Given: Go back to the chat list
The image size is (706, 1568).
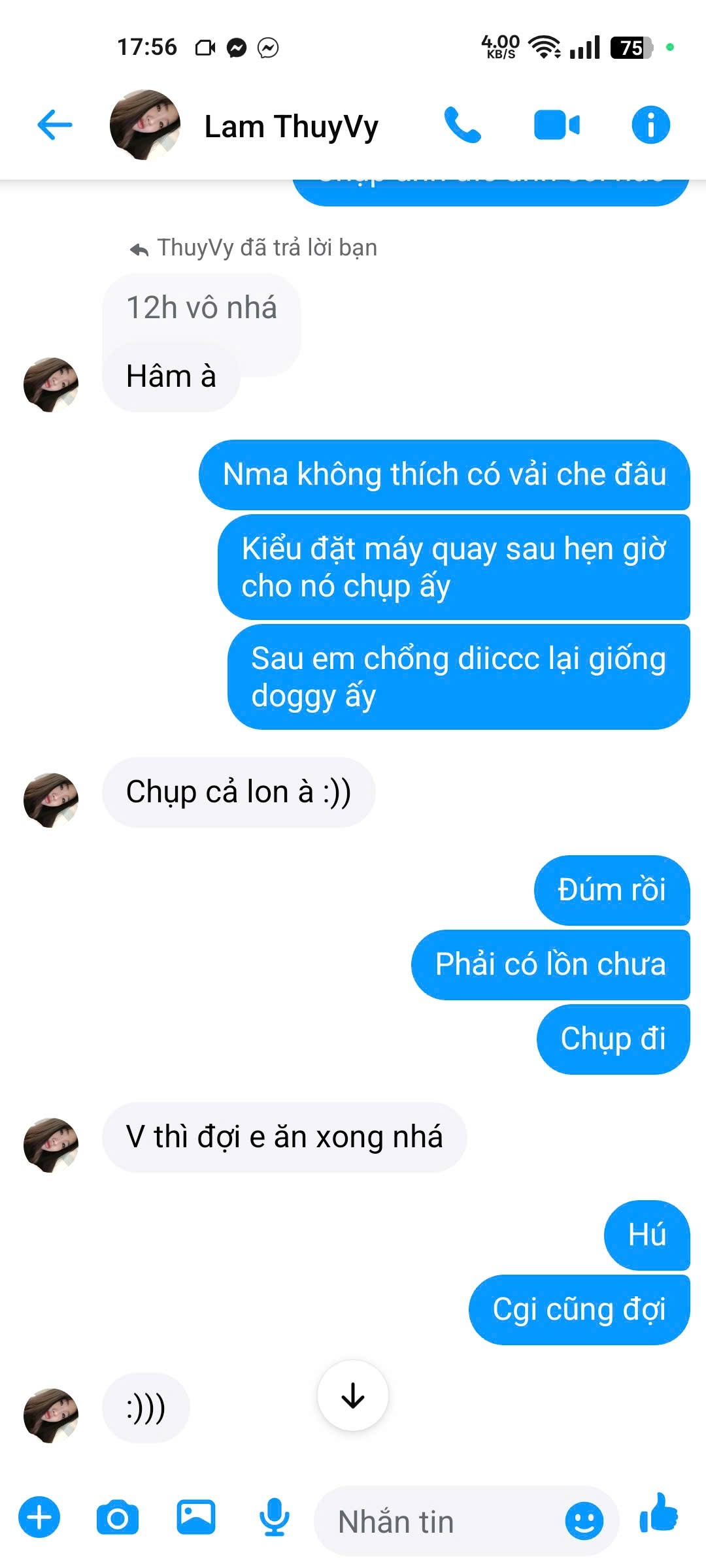Looking at the screenshot, I should [55, 125].
